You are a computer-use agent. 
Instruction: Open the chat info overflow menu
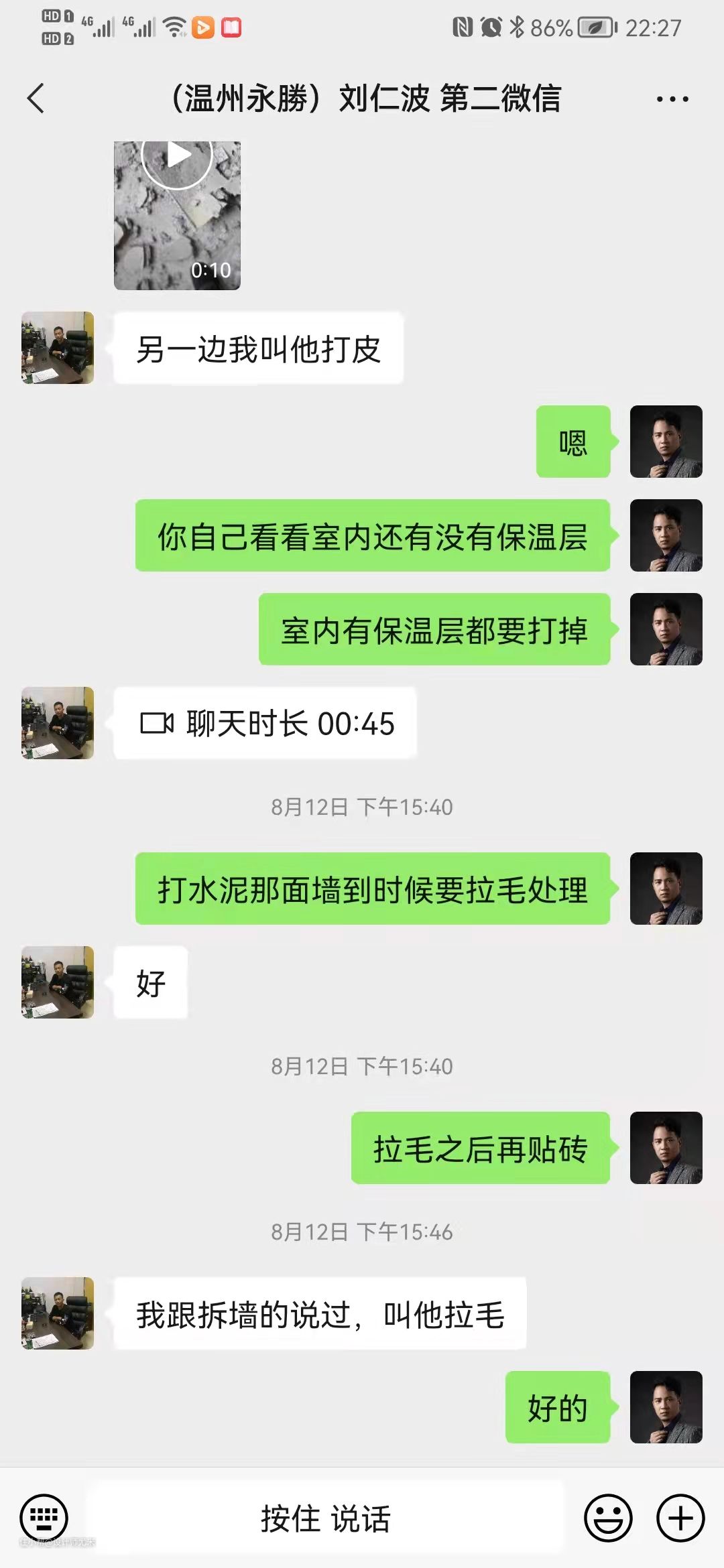click(672, 99)
